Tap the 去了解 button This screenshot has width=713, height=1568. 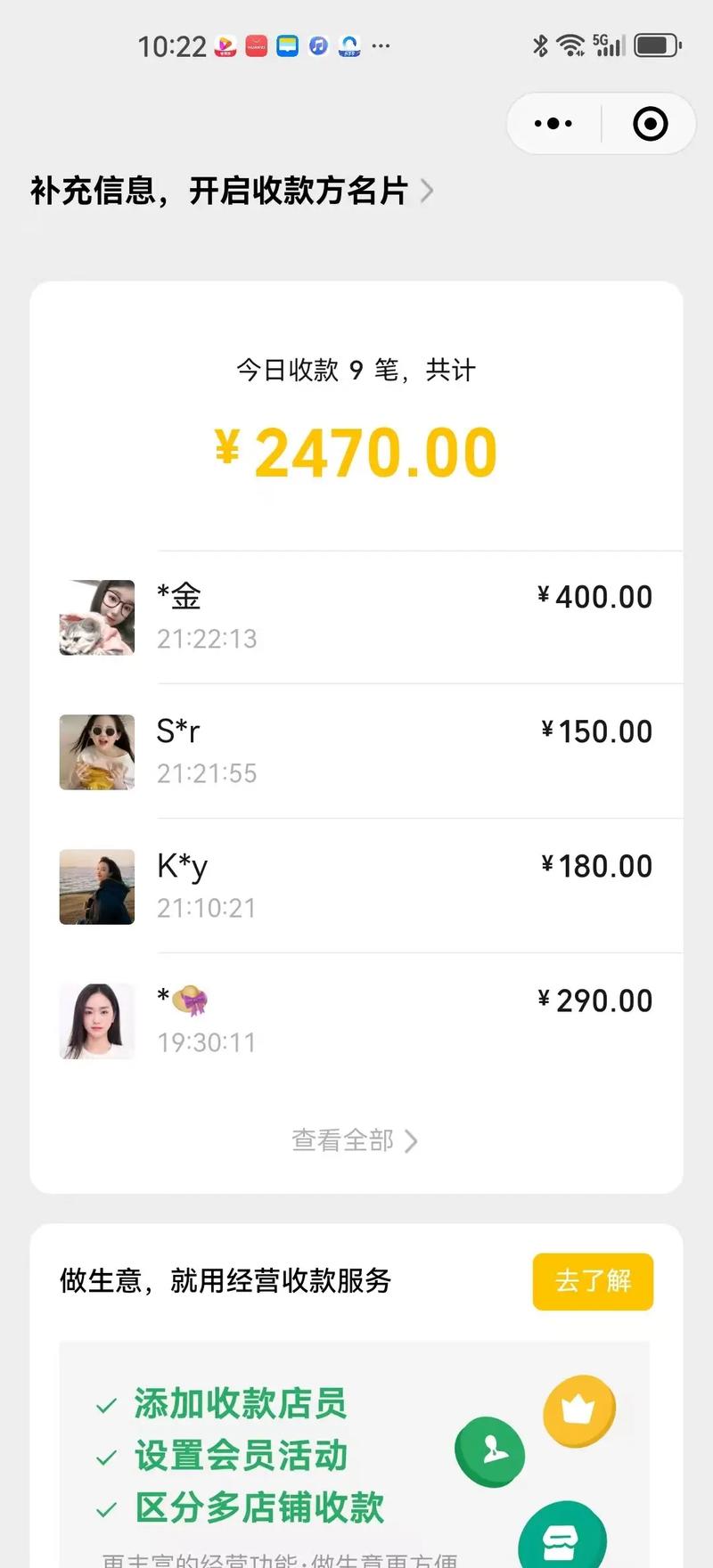click(x=593, y=1281)
